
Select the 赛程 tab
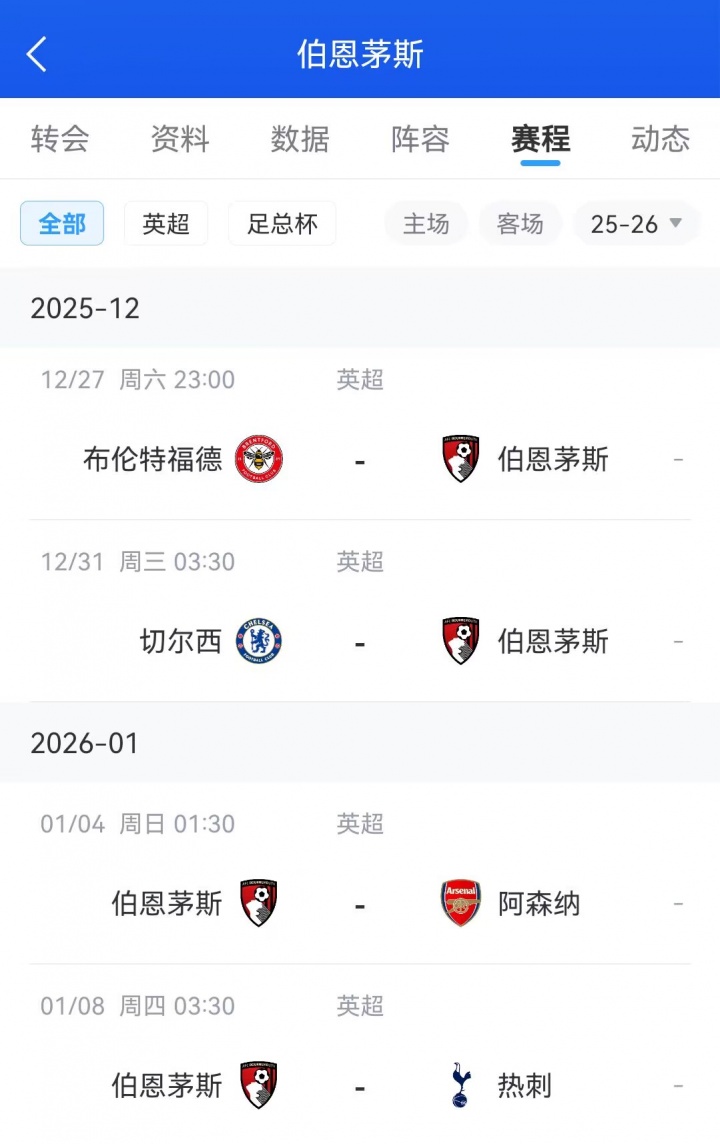540,139
